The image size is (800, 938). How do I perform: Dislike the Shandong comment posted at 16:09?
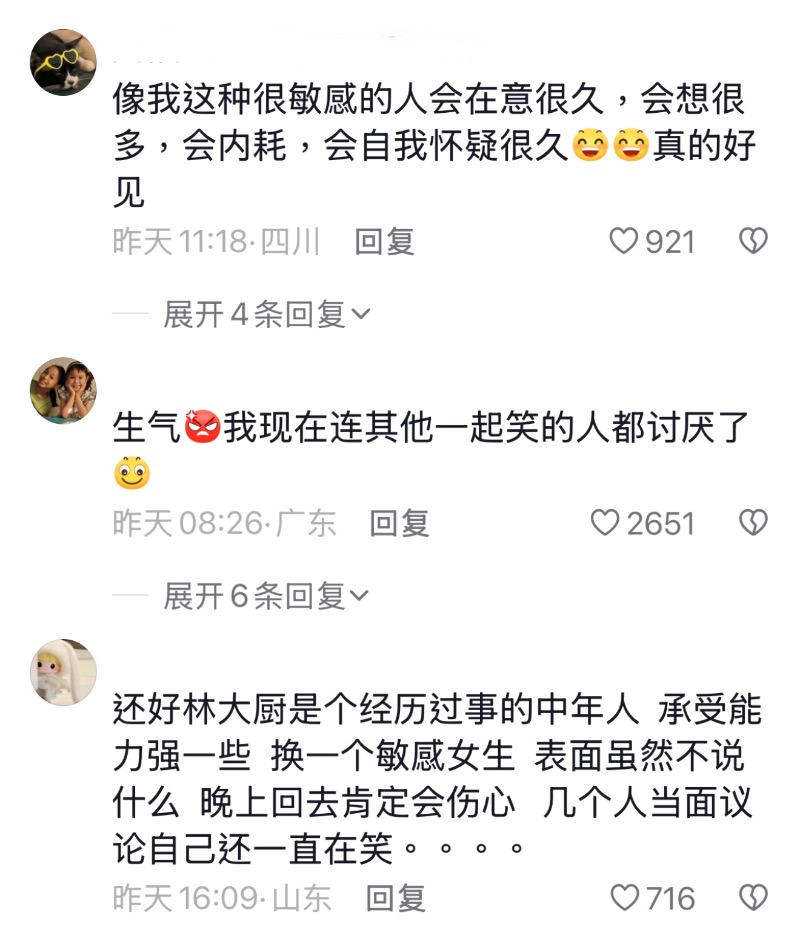click(752, 898)
